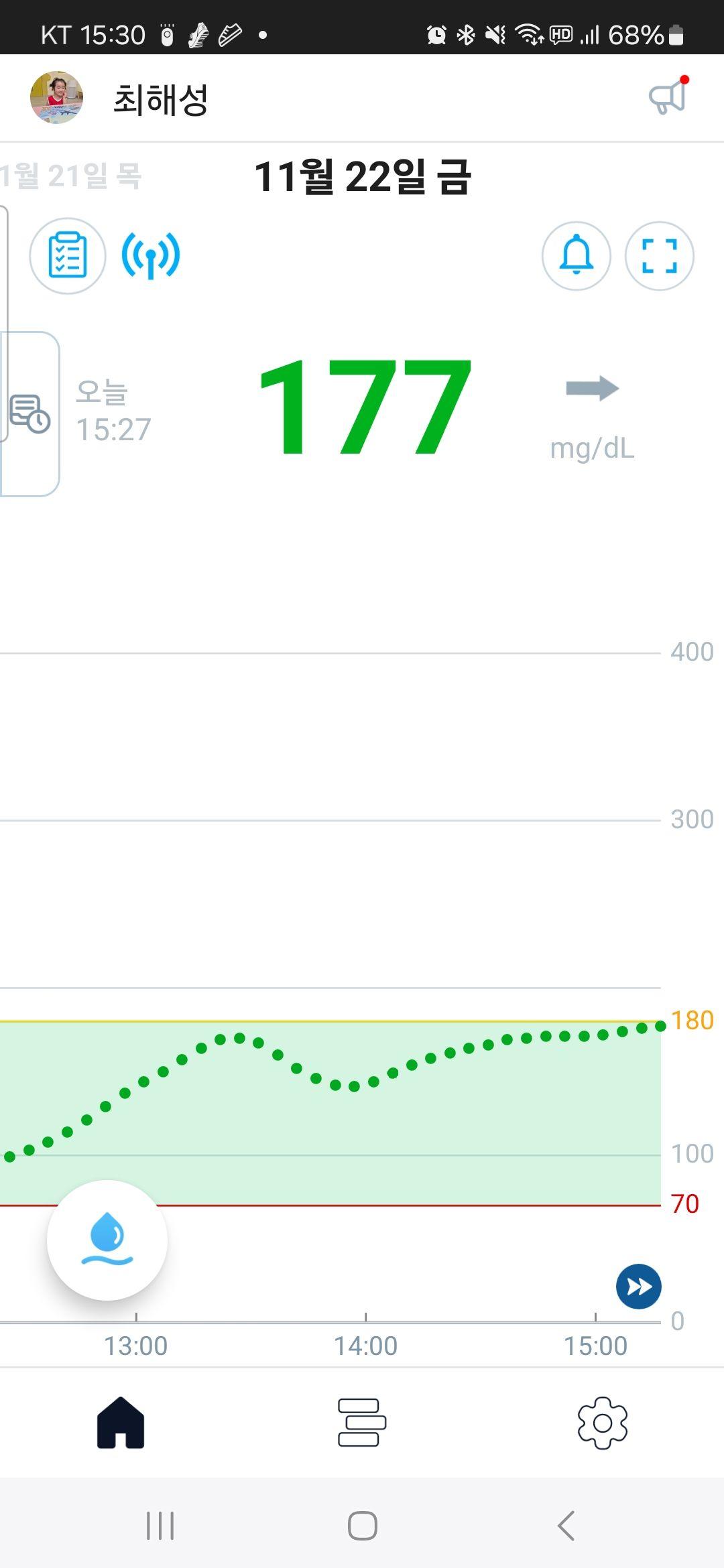This screenshot has height=1568, width=724.
Task: Open the event log side panel
Action: click(29, 413)
